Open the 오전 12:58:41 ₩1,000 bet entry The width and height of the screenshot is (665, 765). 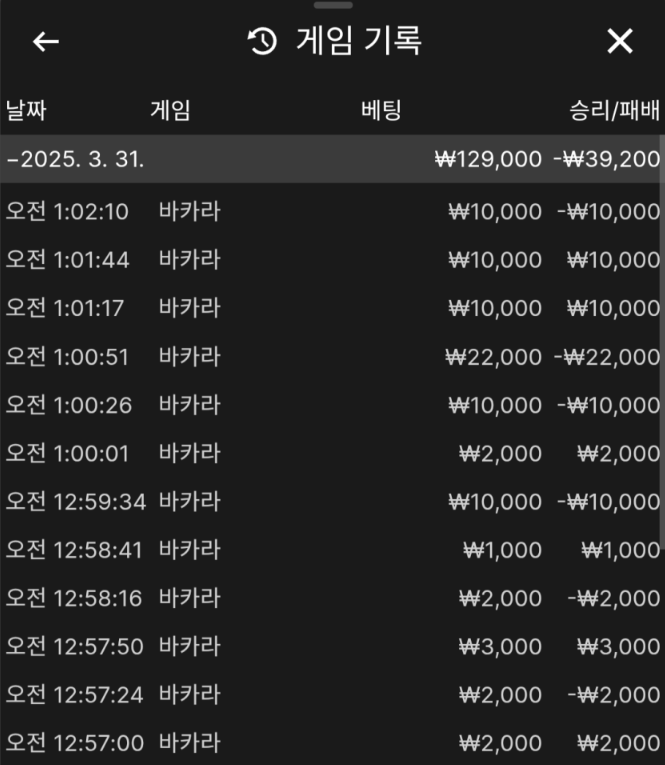click(332, 550)
